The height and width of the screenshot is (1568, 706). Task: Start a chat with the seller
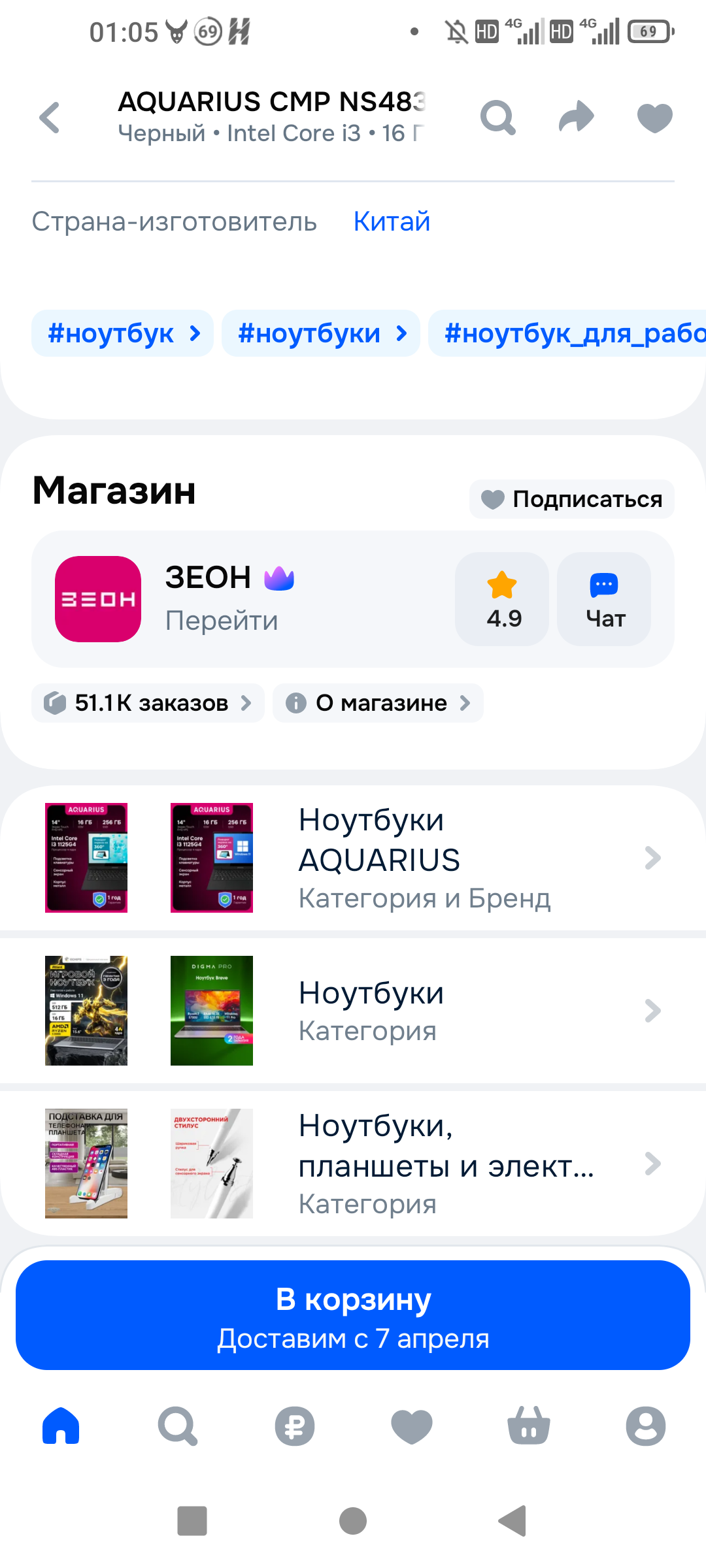click(604, 599)
